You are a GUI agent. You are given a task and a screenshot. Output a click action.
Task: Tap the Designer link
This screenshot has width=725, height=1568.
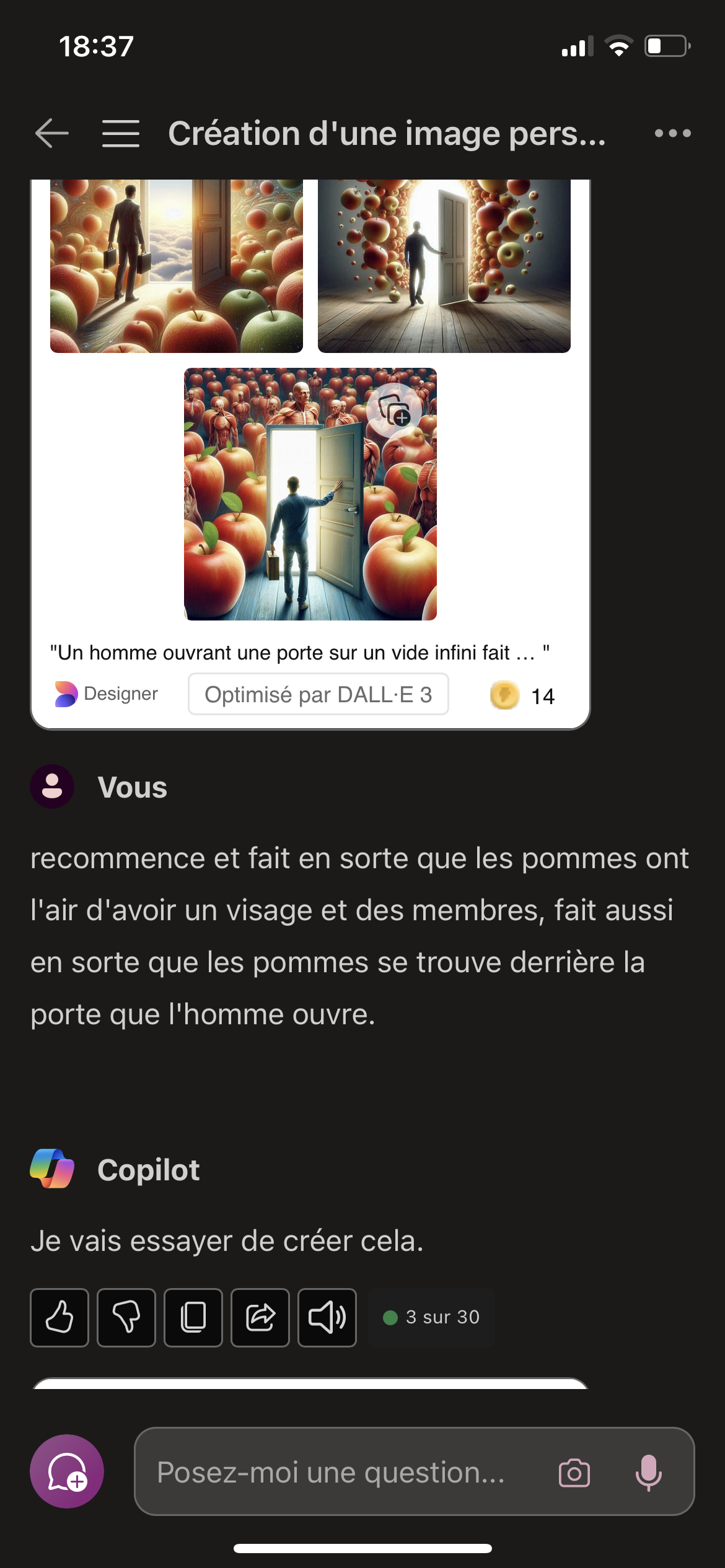(107, 694)
